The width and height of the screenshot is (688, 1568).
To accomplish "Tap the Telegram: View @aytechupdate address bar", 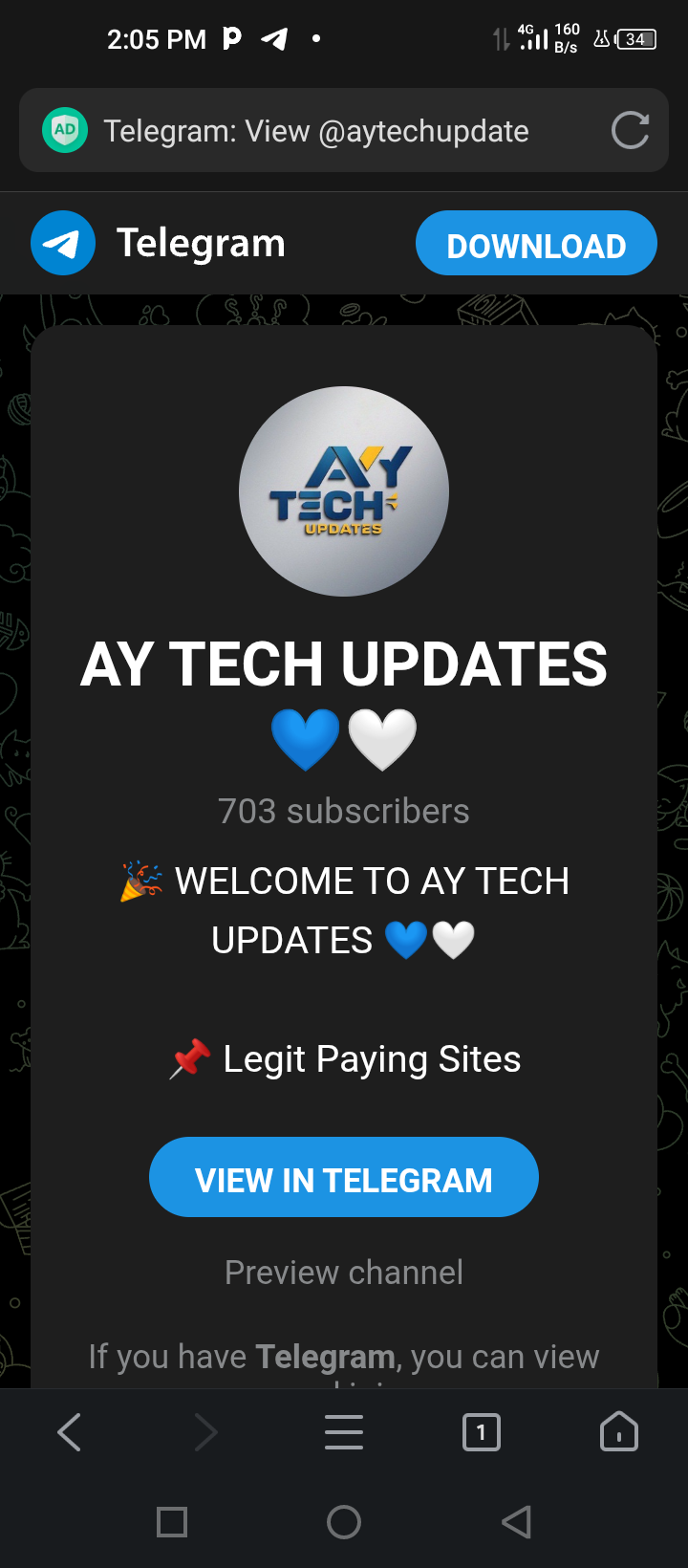I will (x=315, y=131).
